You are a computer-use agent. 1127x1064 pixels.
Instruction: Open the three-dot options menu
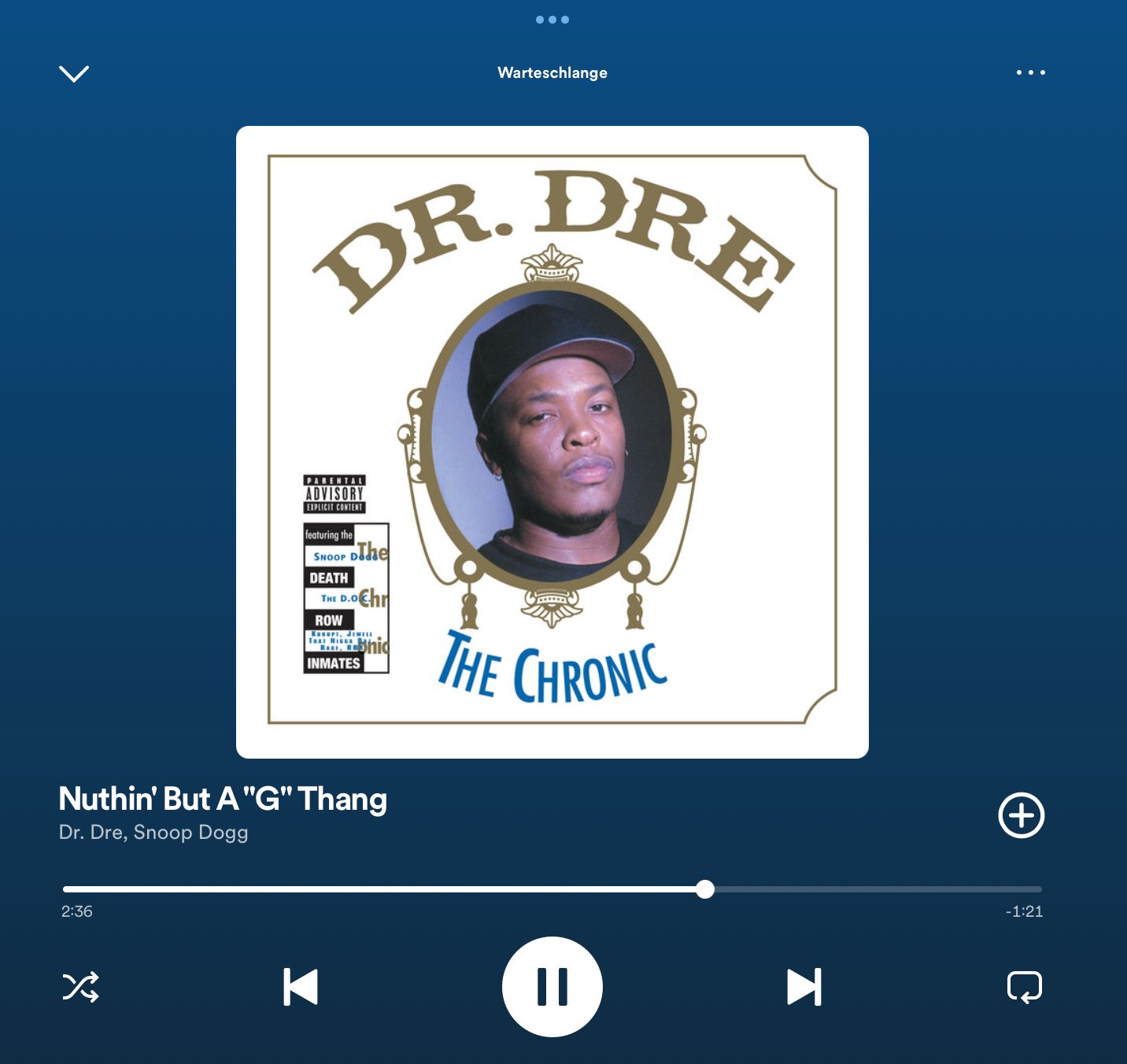[1030, 72]
